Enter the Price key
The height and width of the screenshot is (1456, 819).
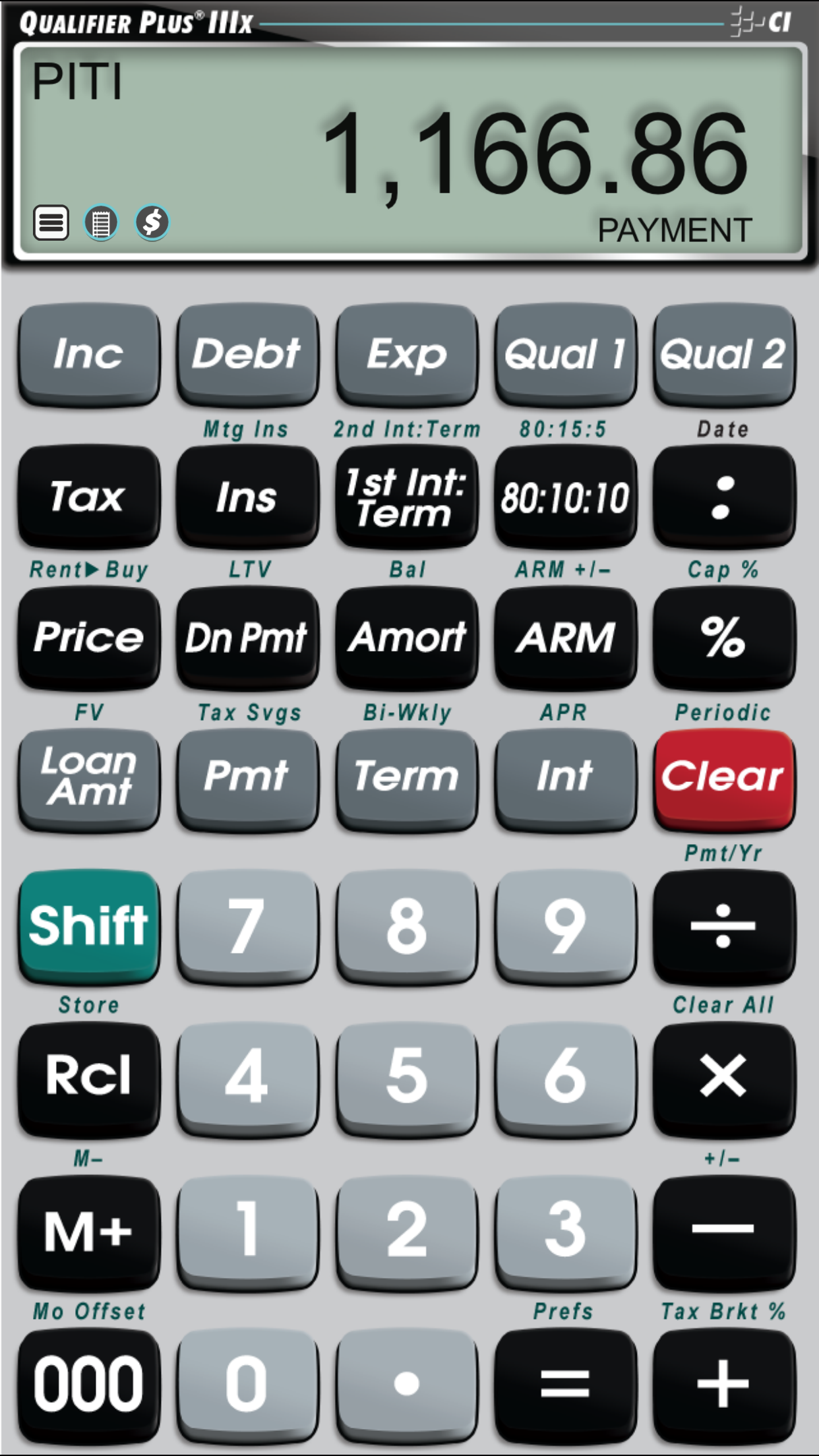(x=88, y=638)
